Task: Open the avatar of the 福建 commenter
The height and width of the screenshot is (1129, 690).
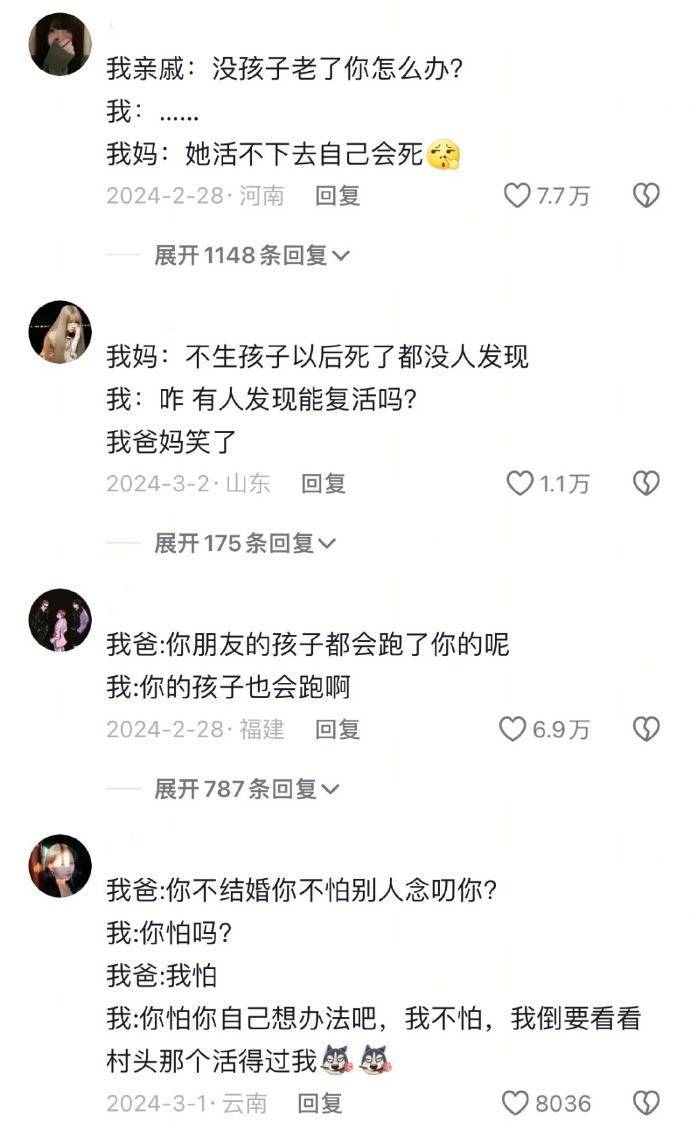Action: 60,620
